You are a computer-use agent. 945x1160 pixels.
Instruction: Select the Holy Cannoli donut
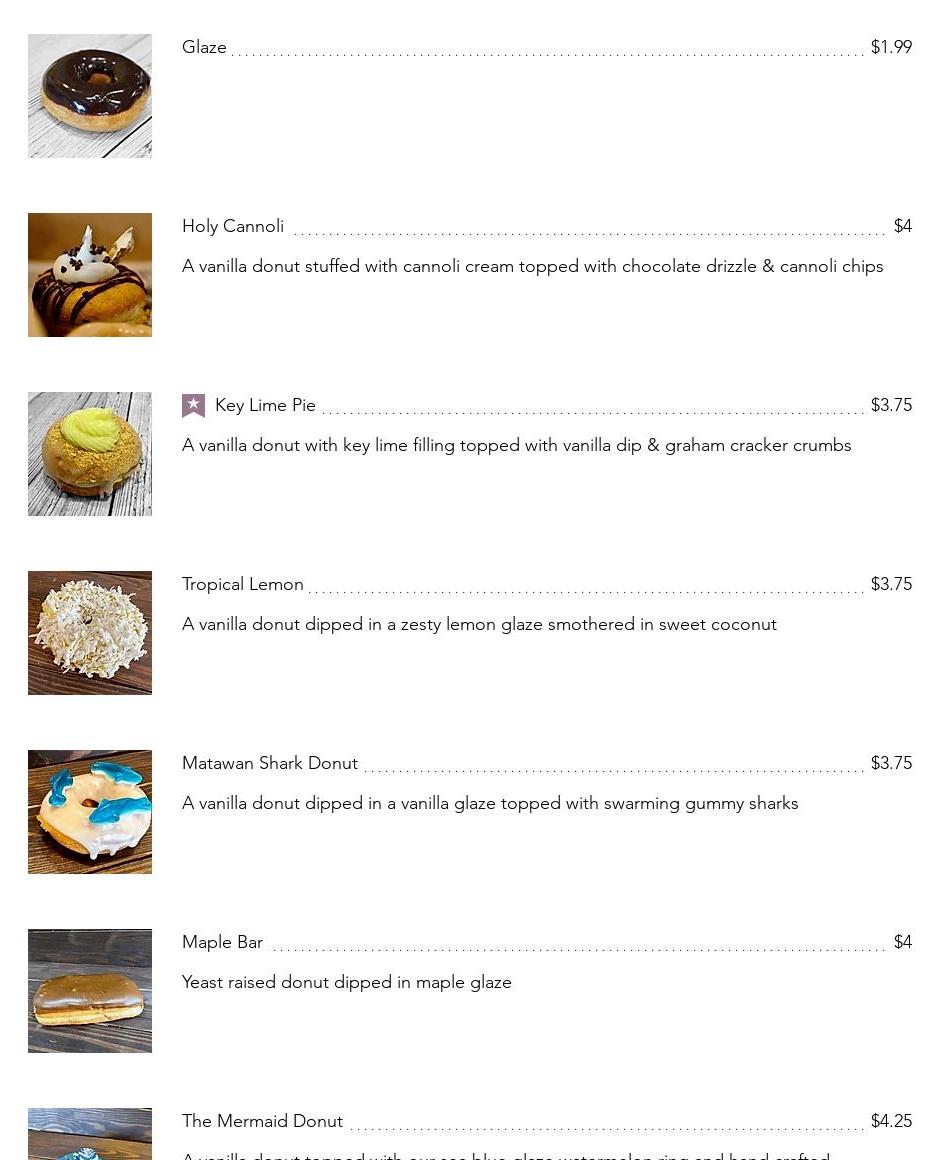click(233, 226)
